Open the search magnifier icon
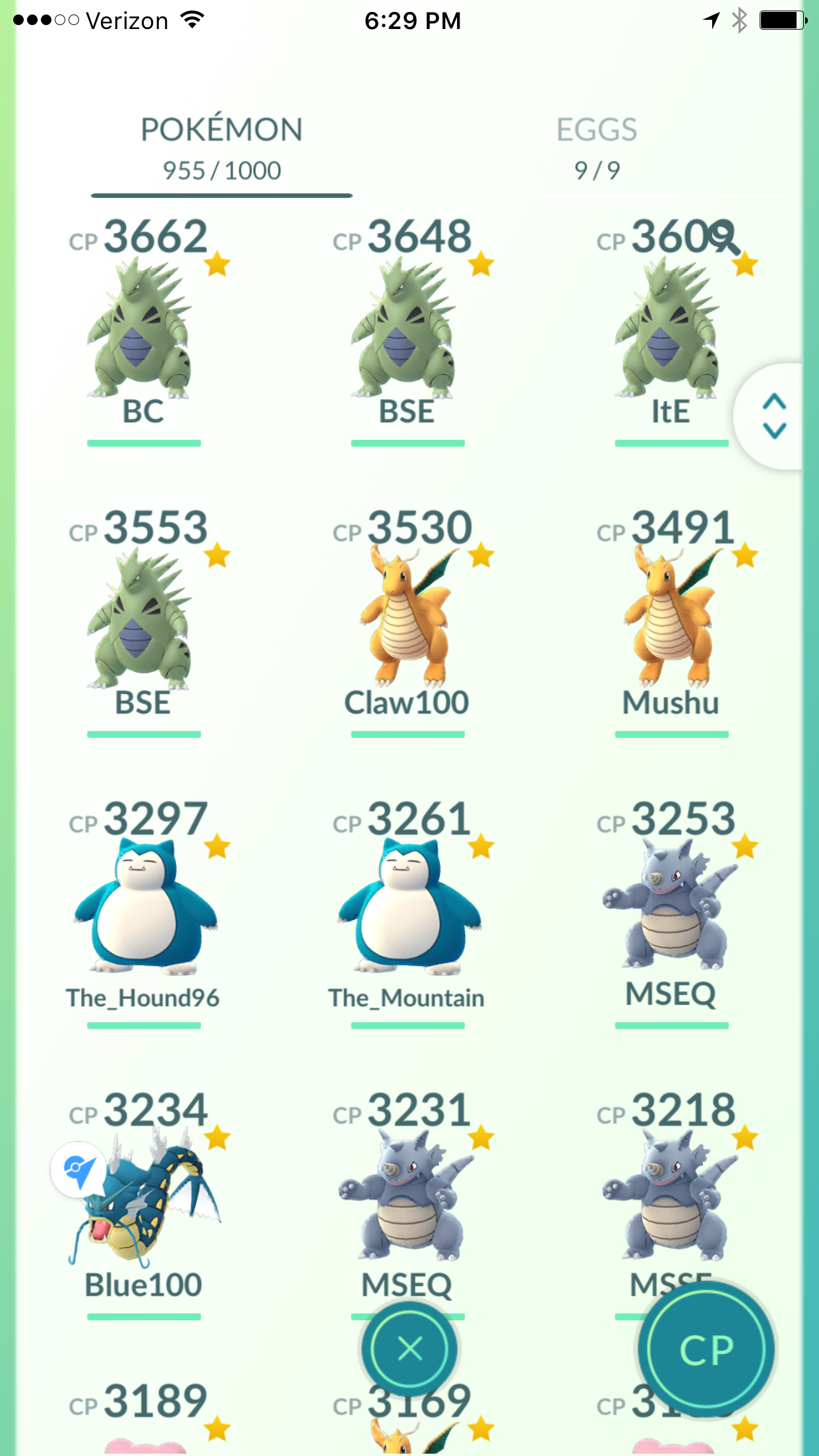This screenshot has width=819, height=1456. (725, 237)
